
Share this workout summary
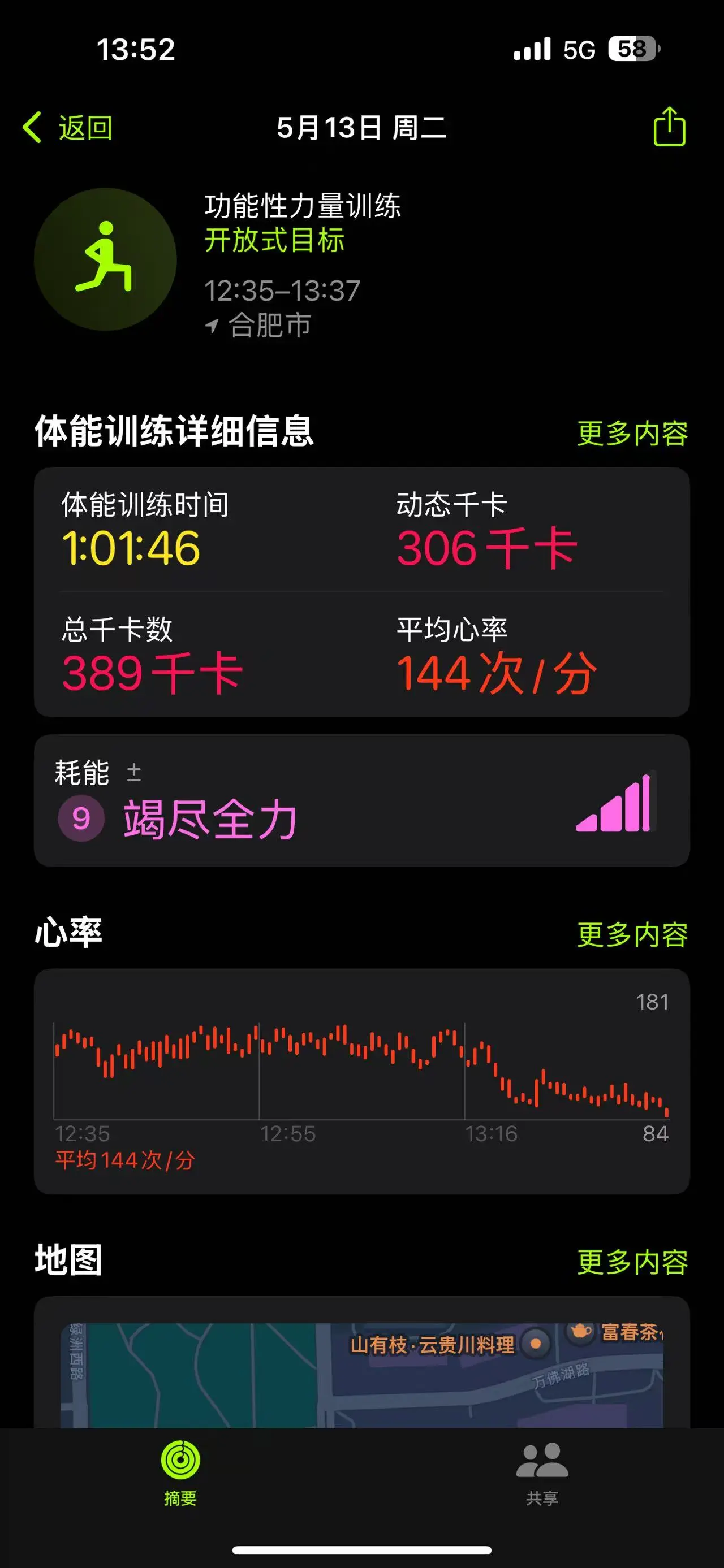[669, 127]
